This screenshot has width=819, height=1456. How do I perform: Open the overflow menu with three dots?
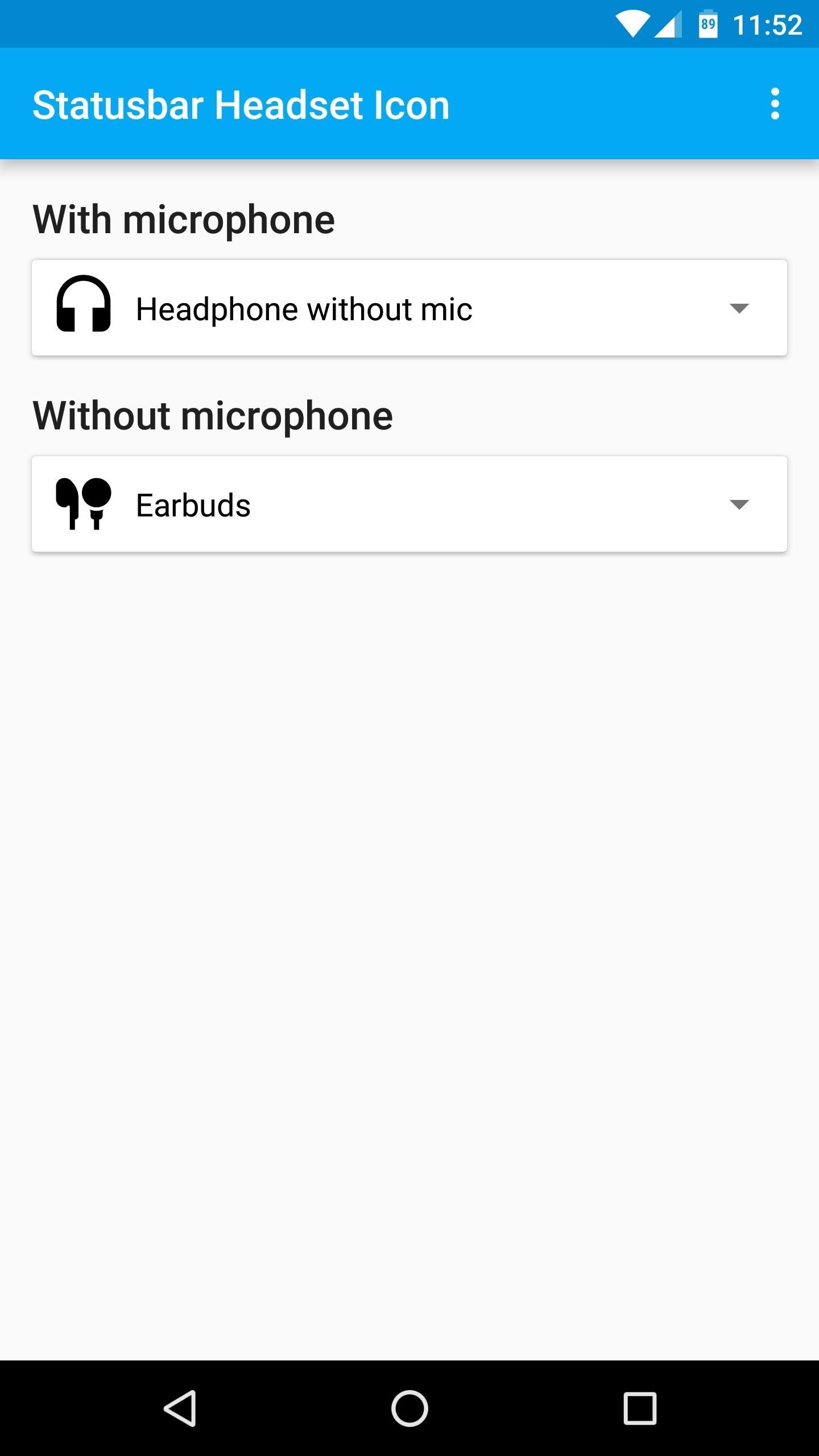click(776, 104)
